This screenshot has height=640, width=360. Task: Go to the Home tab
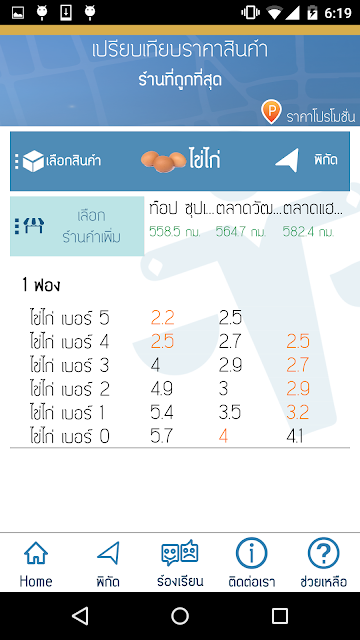click(36, 564)
